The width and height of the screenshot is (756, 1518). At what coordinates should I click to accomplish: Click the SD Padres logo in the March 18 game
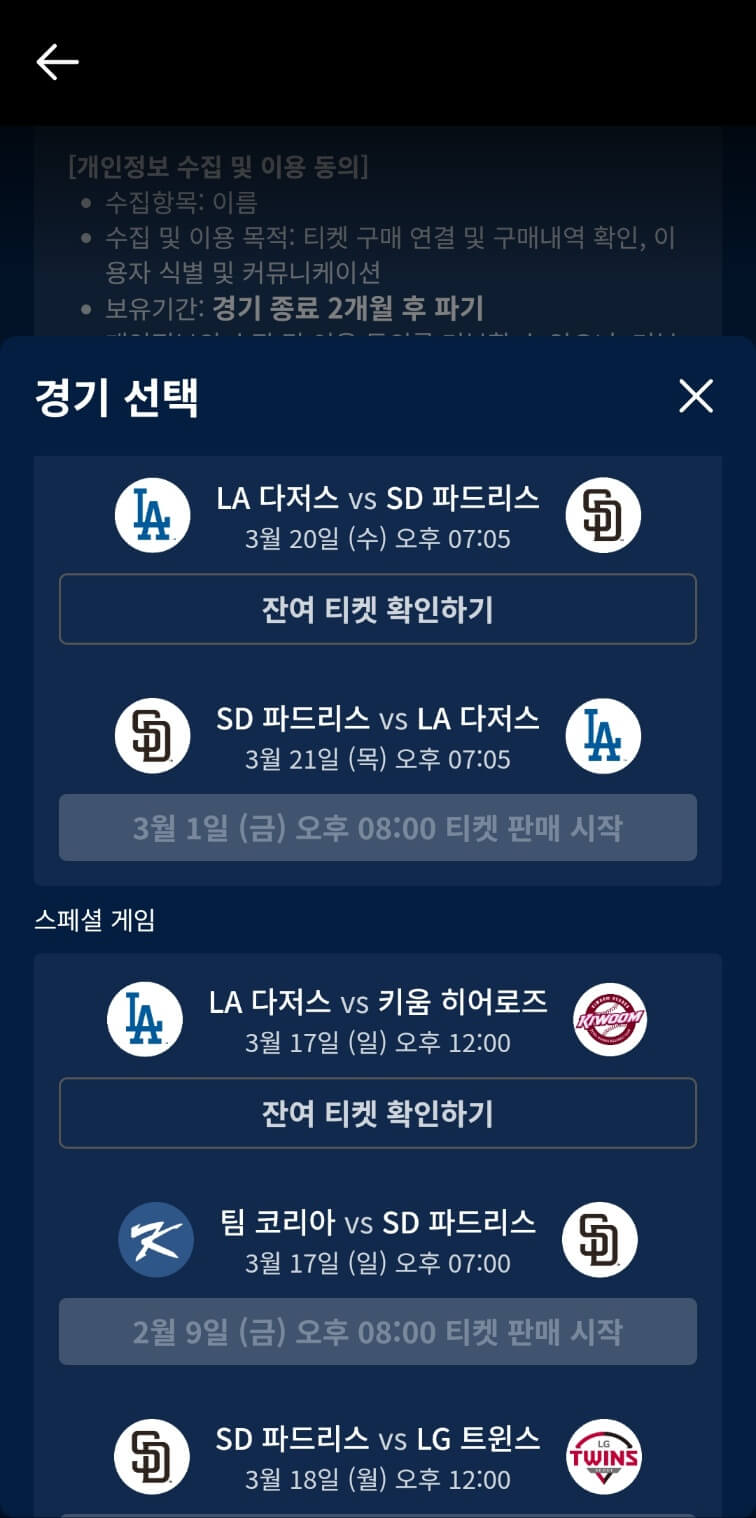152,1455
